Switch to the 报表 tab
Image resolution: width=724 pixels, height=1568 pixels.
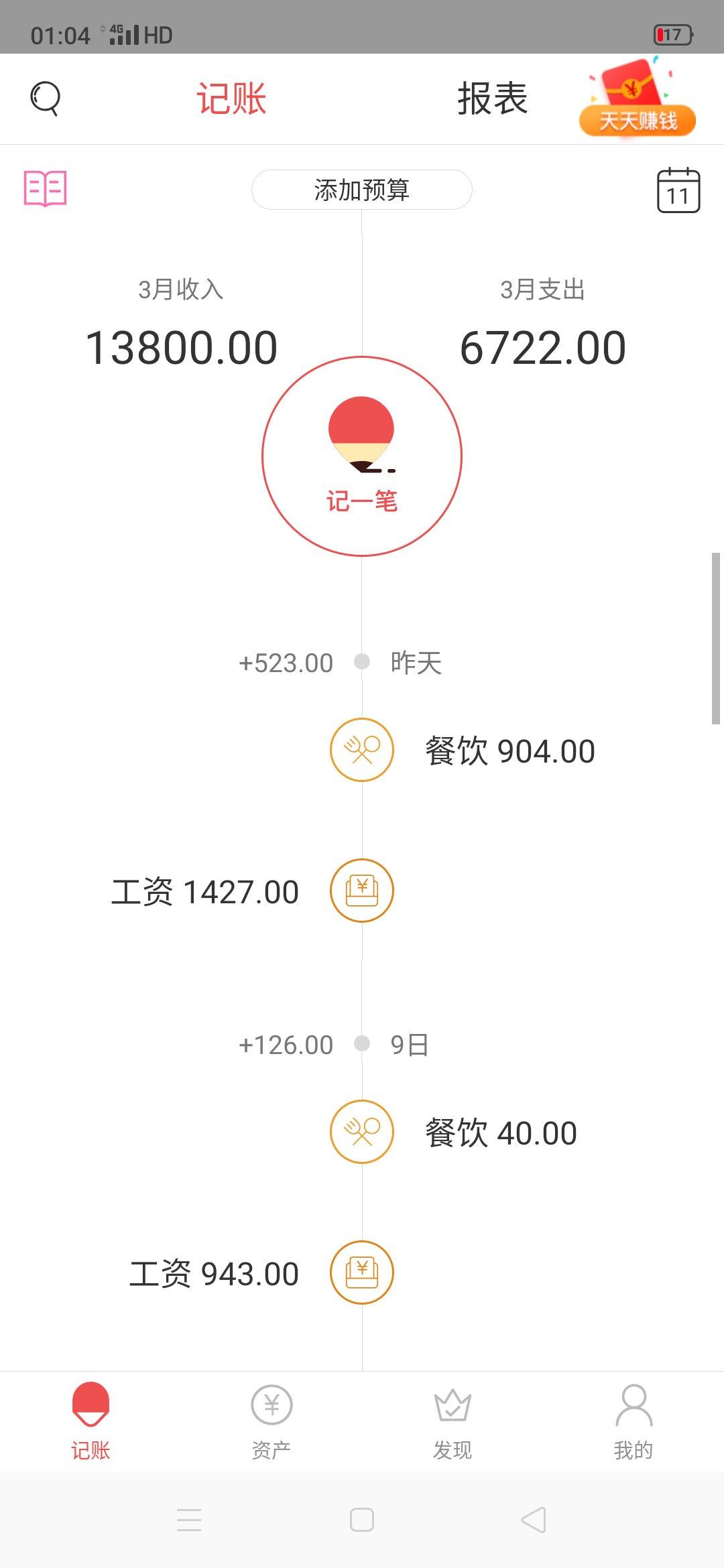pos(492,99)
